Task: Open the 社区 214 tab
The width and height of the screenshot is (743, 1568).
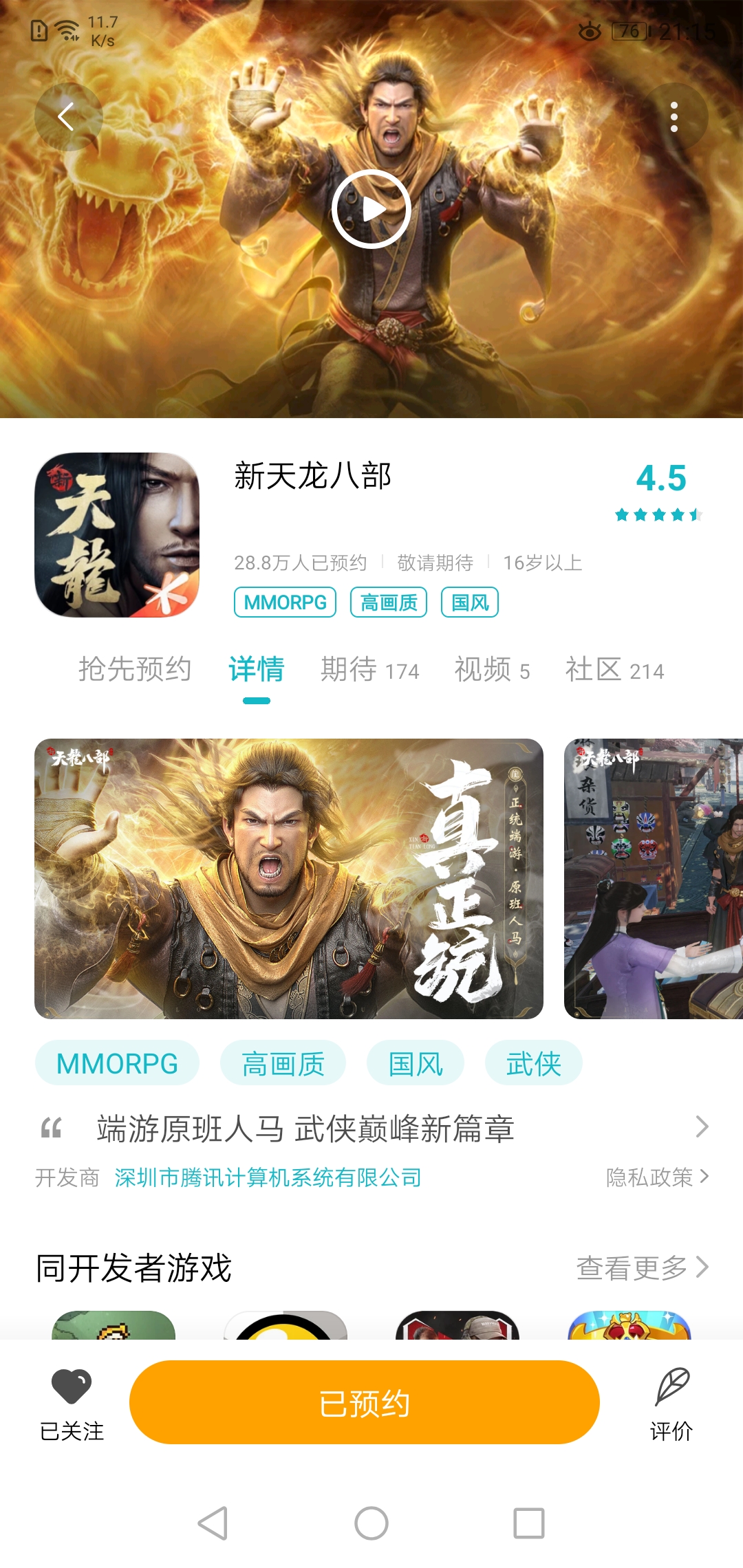Action: pyautogui.click(x=614, y=669)
